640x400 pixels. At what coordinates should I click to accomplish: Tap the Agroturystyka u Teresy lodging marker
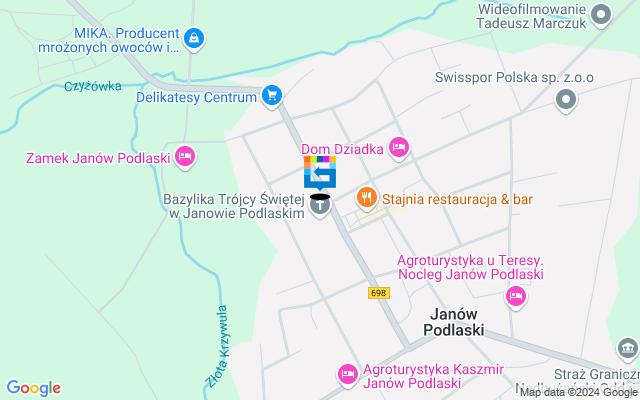point(516,295)
